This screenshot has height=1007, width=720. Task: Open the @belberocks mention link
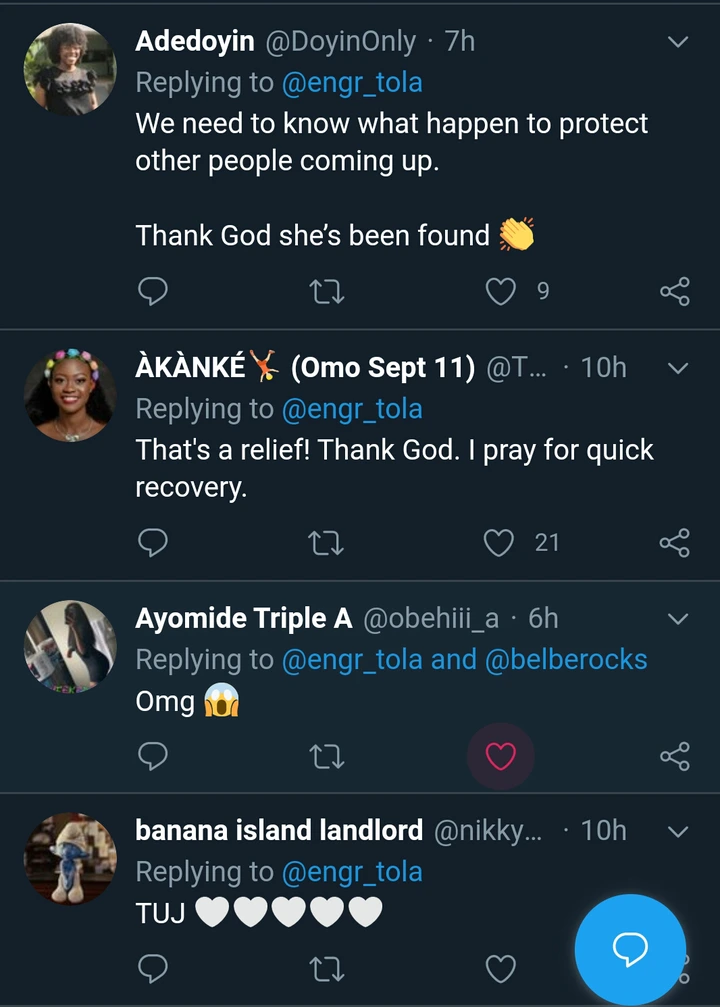(566, 660)
